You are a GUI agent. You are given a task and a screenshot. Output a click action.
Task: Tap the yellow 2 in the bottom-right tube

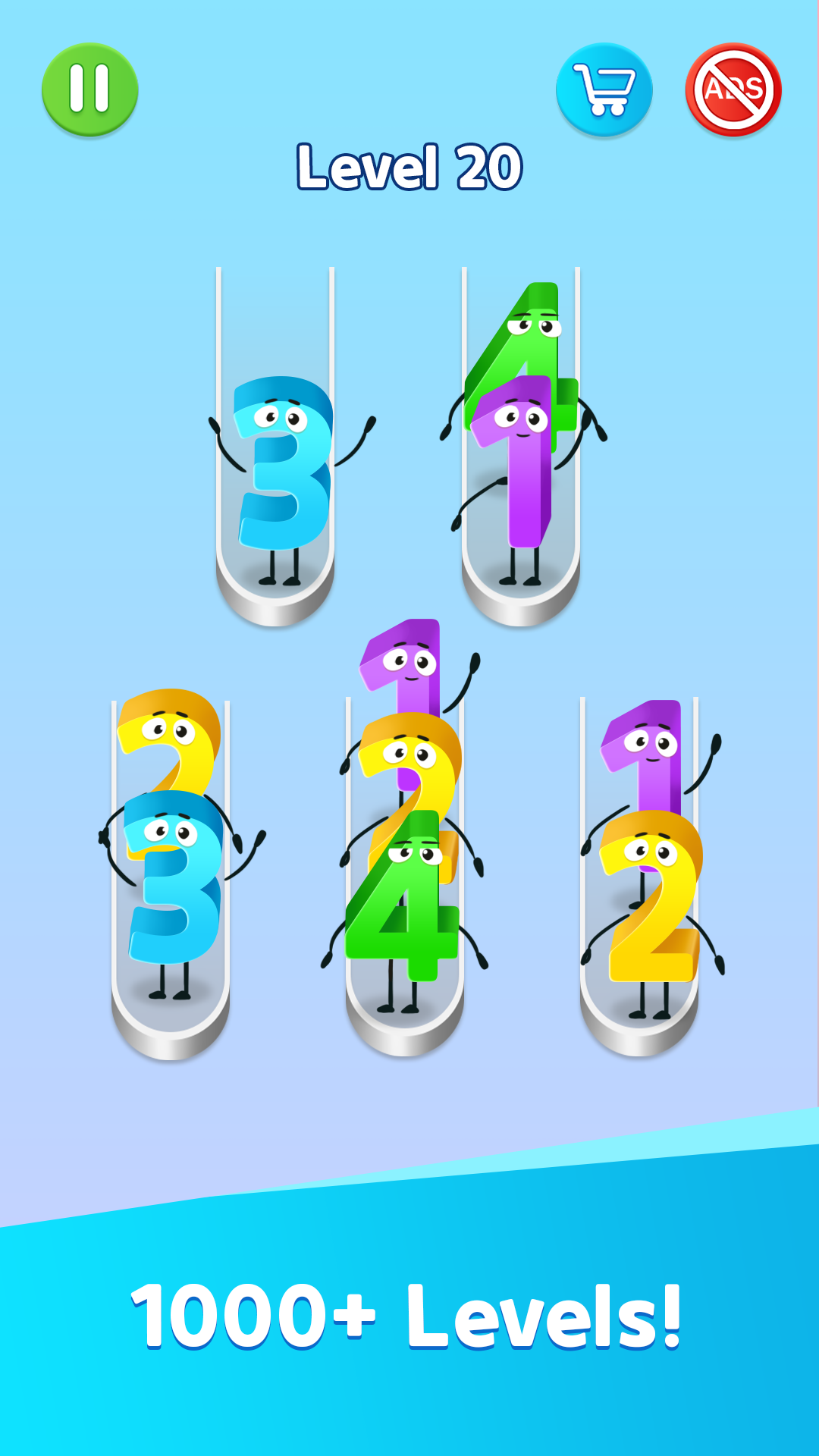[652, 902]
